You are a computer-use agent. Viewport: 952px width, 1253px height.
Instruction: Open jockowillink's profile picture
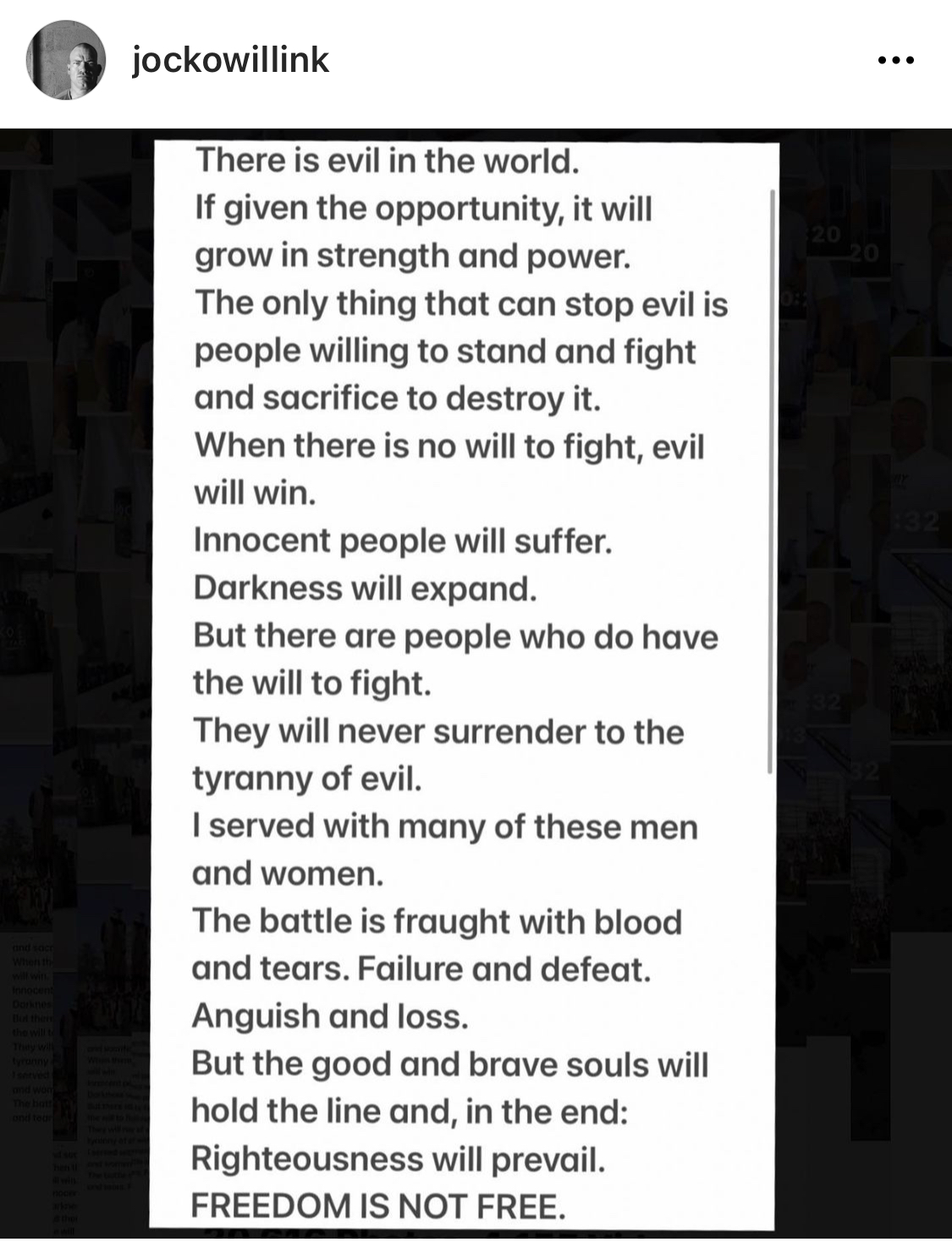coord(66,60)
